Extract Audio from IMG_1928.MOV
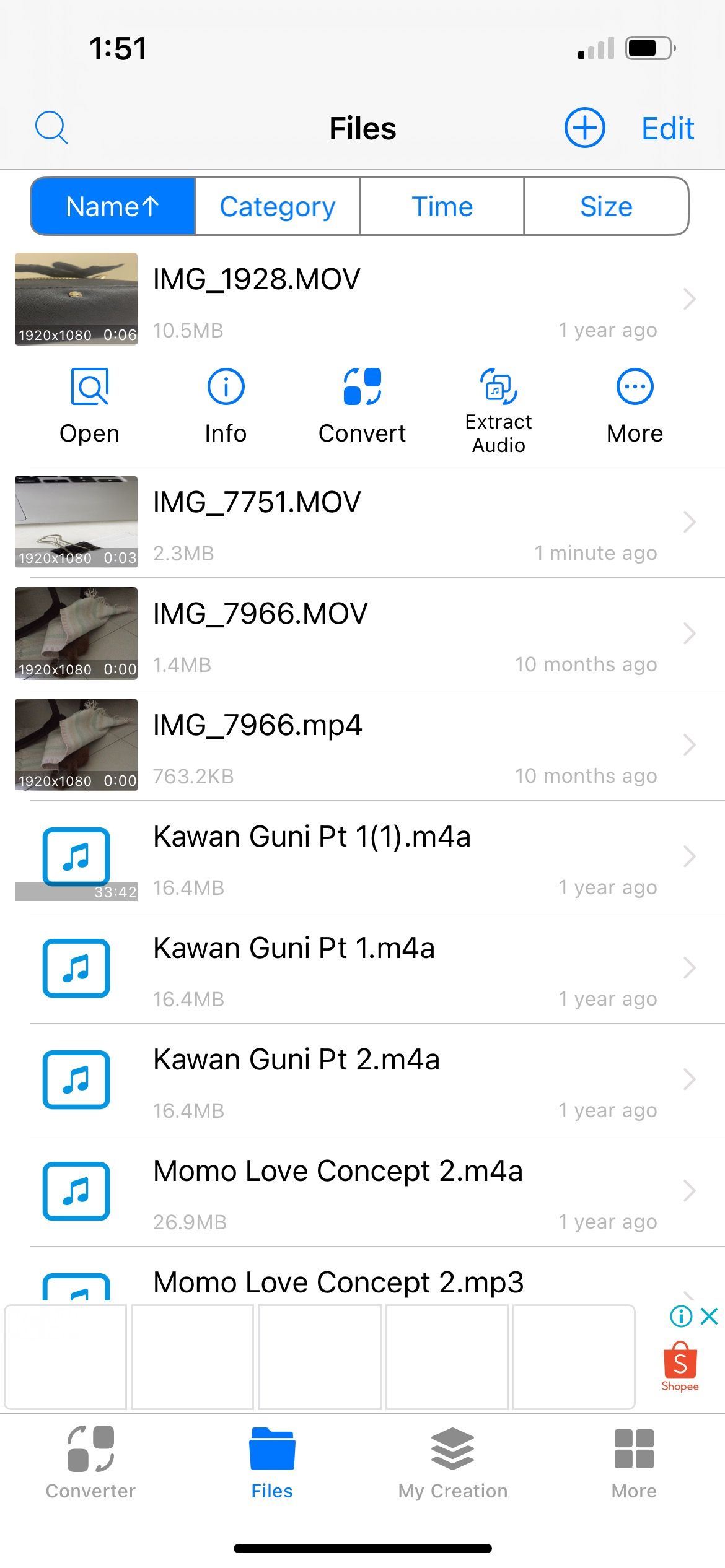 pyautogui.click(x=498, y=406)
